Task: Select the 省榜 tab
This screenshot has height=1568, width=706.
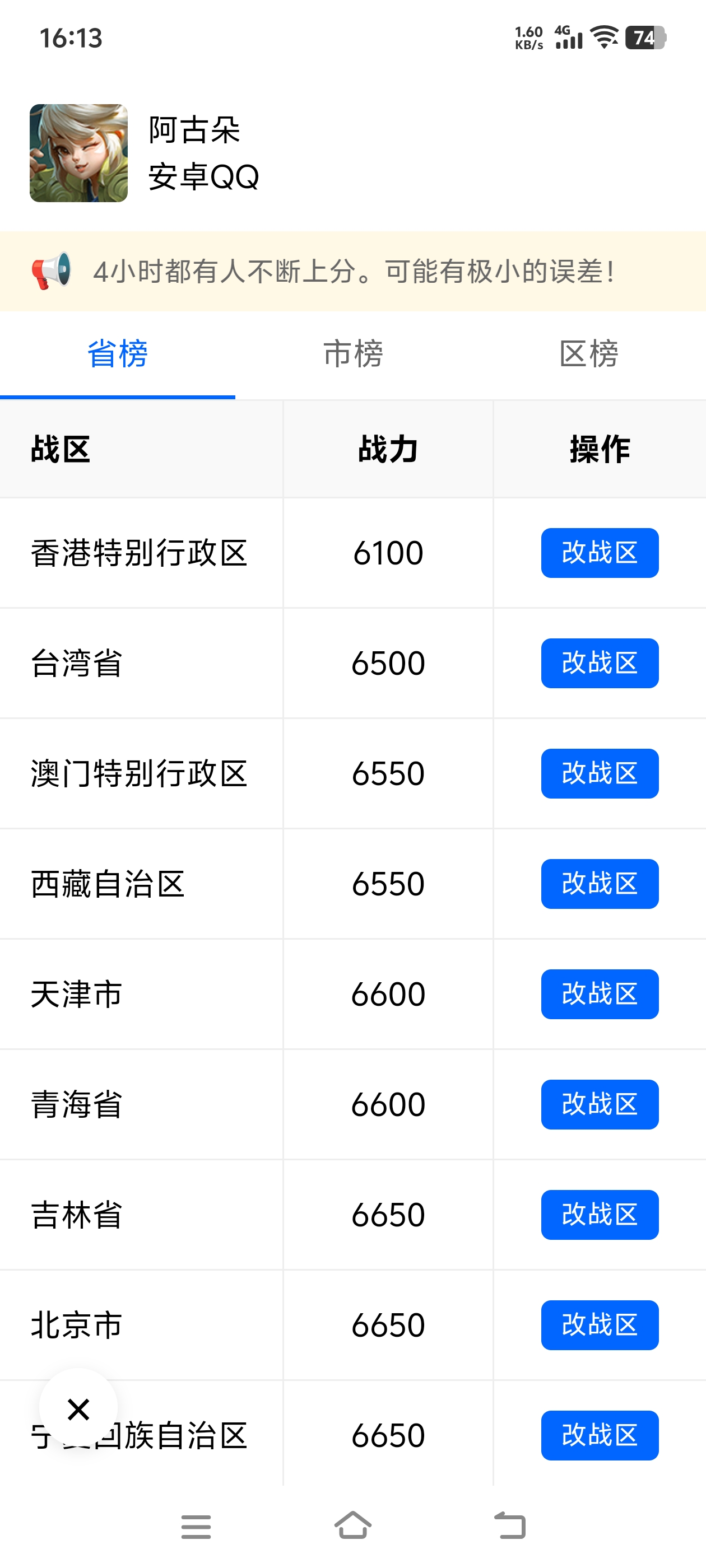Action: (118, 354)
